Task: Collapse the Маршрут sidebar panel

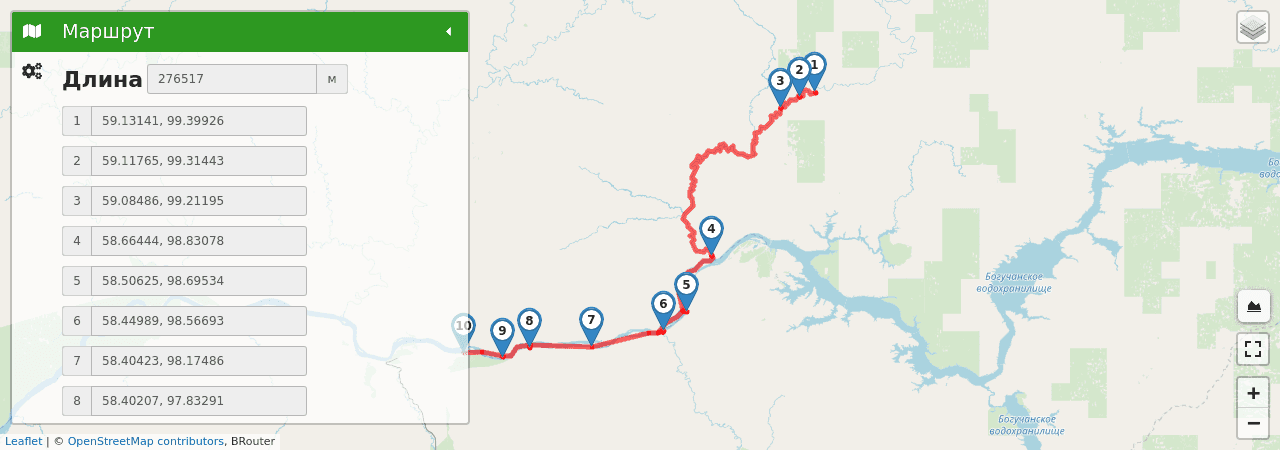Action: 448,31
